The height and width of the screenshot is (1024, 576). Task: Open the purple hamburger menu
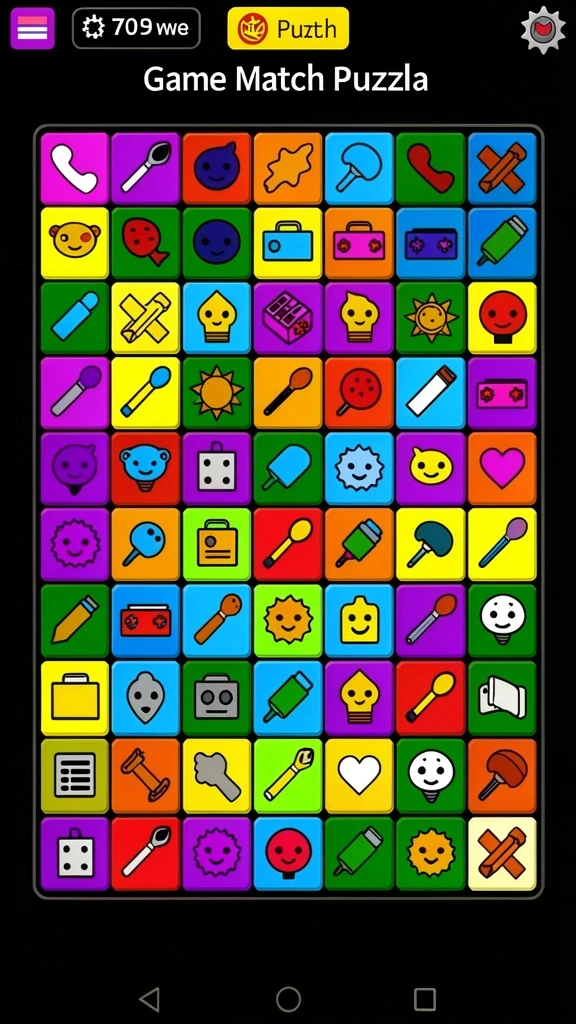pyautogui.click(x=33, y=28)
